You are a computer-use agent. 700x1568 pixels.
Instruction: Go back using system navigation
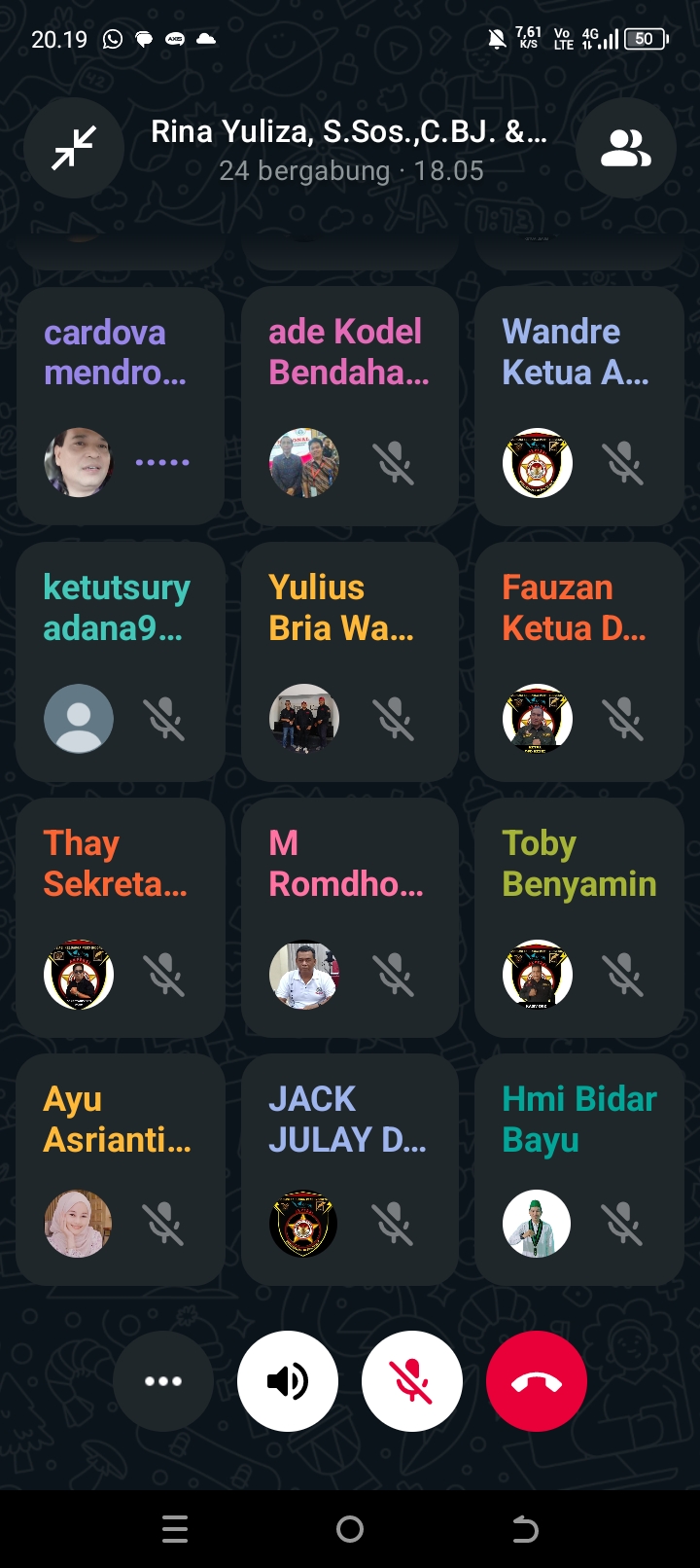[525, 1529]
